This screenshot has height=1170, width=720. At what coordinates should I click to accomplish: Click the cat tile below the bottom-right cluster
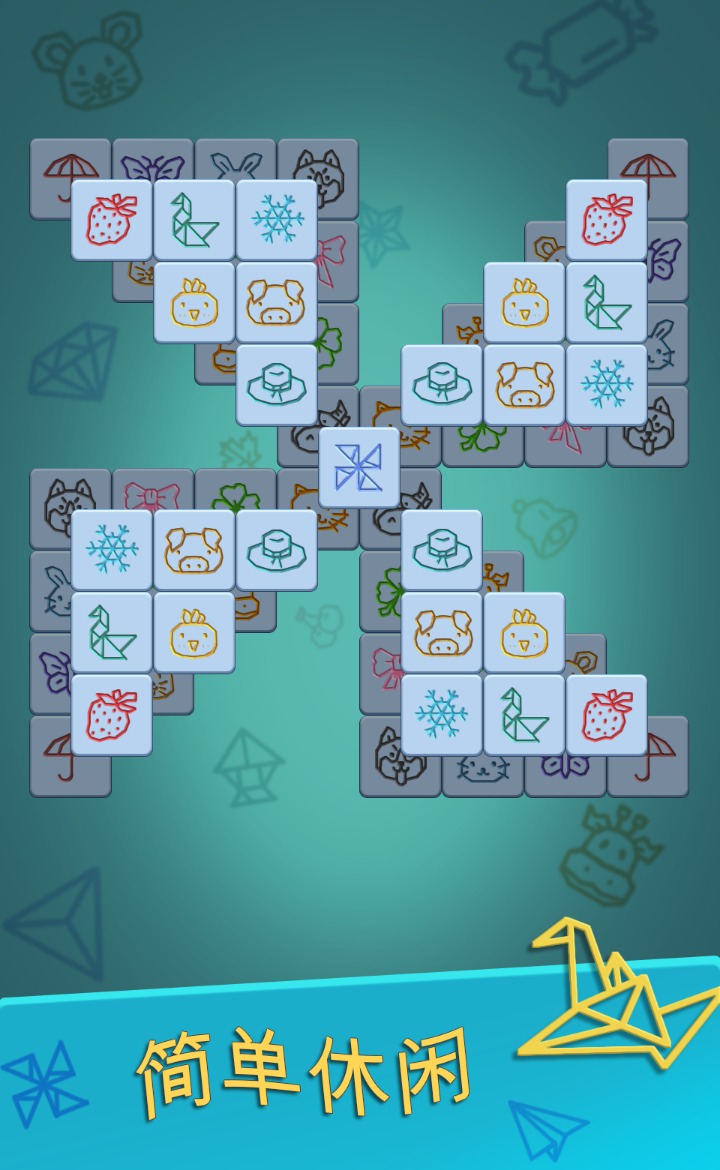pos(480,770)
